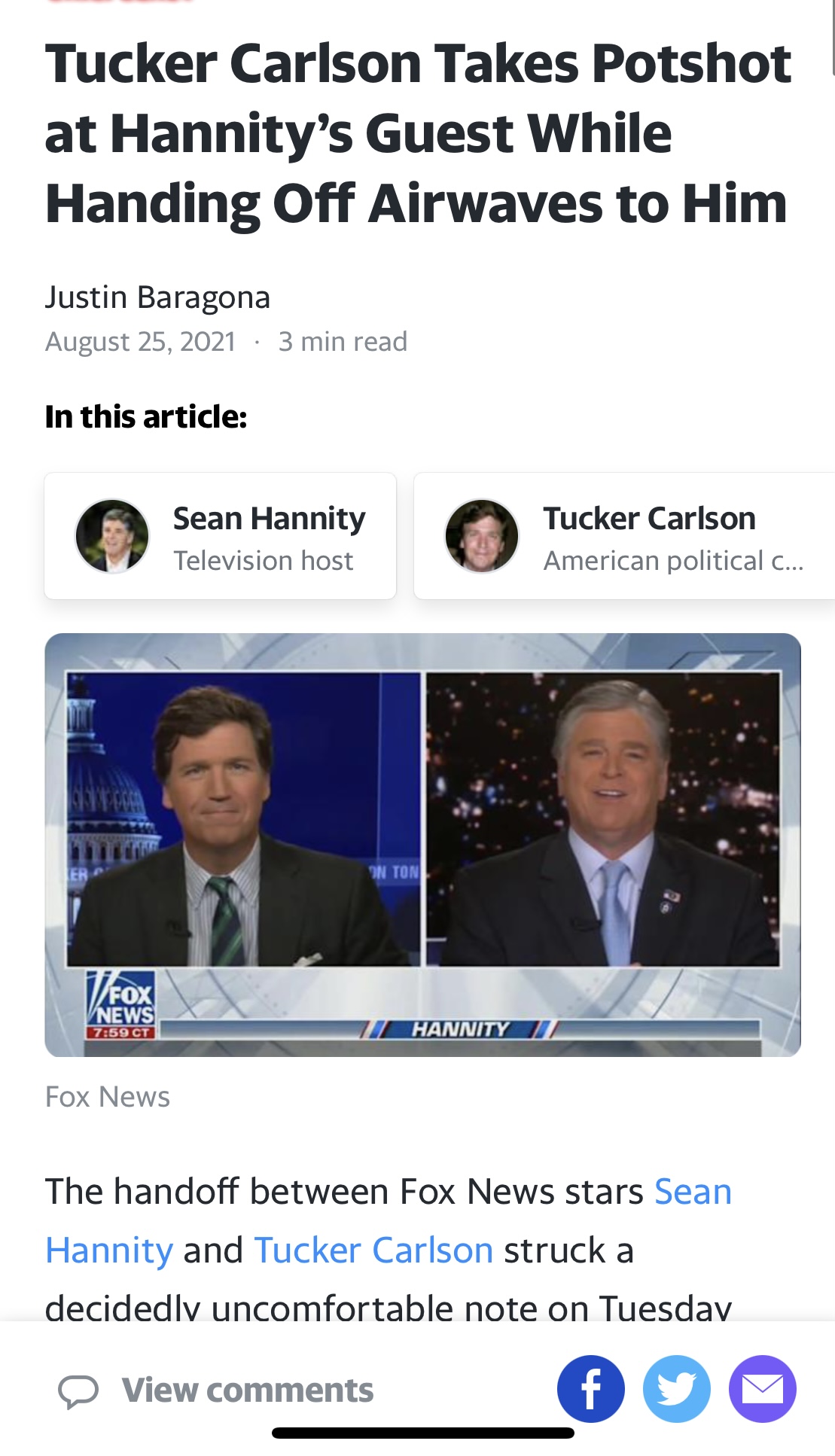The image size is (835, 1456).
Task: View comments on this article
Action: click(217, 1390)
